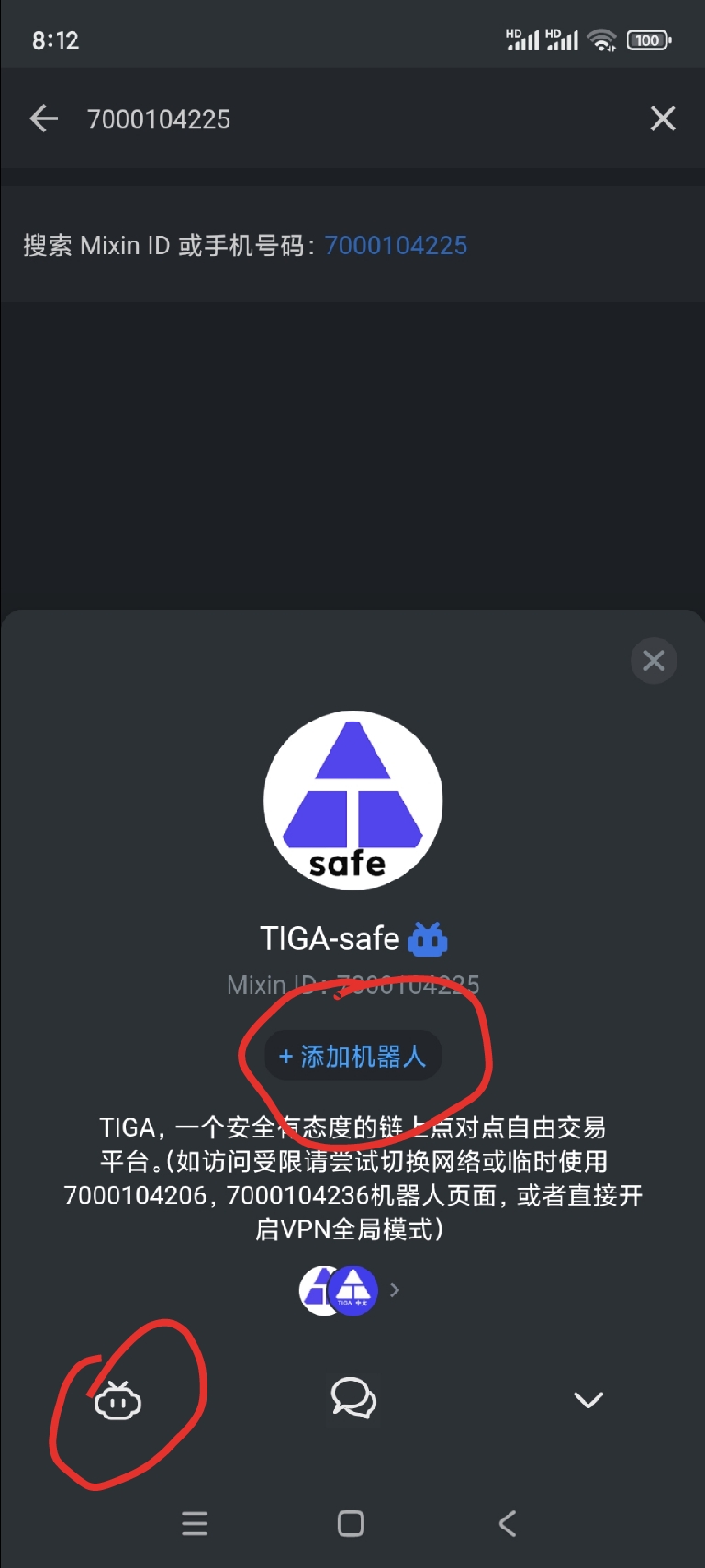This screenshot has width=705, height=1568.
Task: Open the bot app icon at bottom
Action: tap(117, 1400)
